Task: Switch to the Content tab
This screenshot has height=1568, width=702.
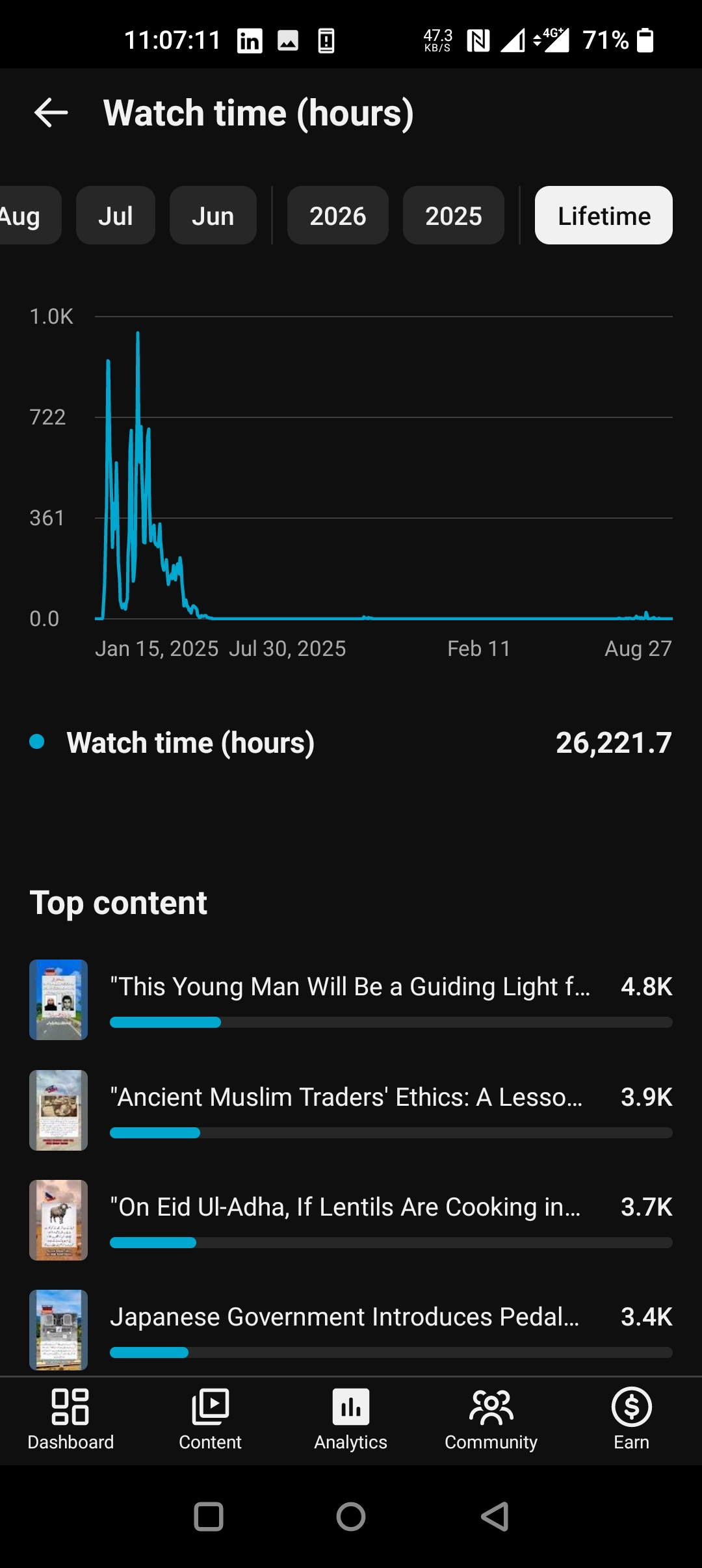Action: click(x=211, y=1420)
